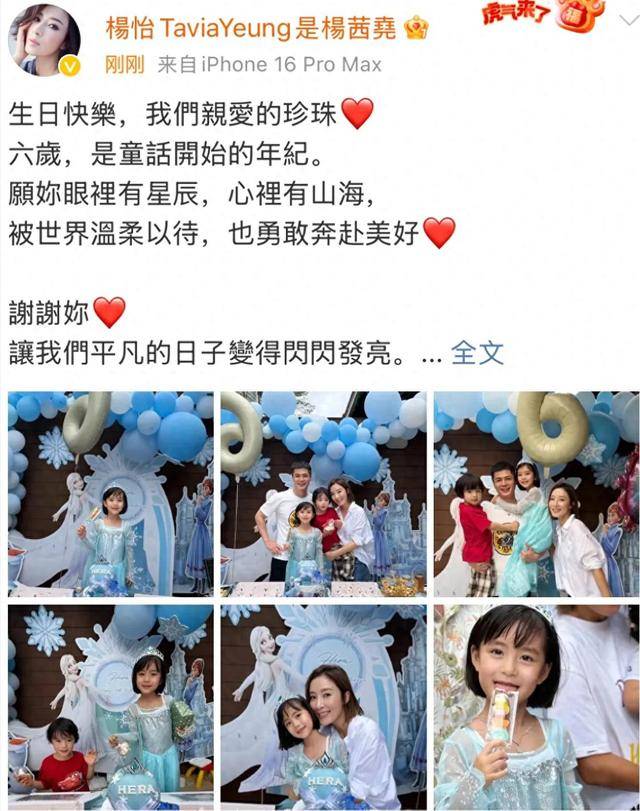Open Tavia Yeung's profile avatar
640x811 pixels.
point(43,41)
